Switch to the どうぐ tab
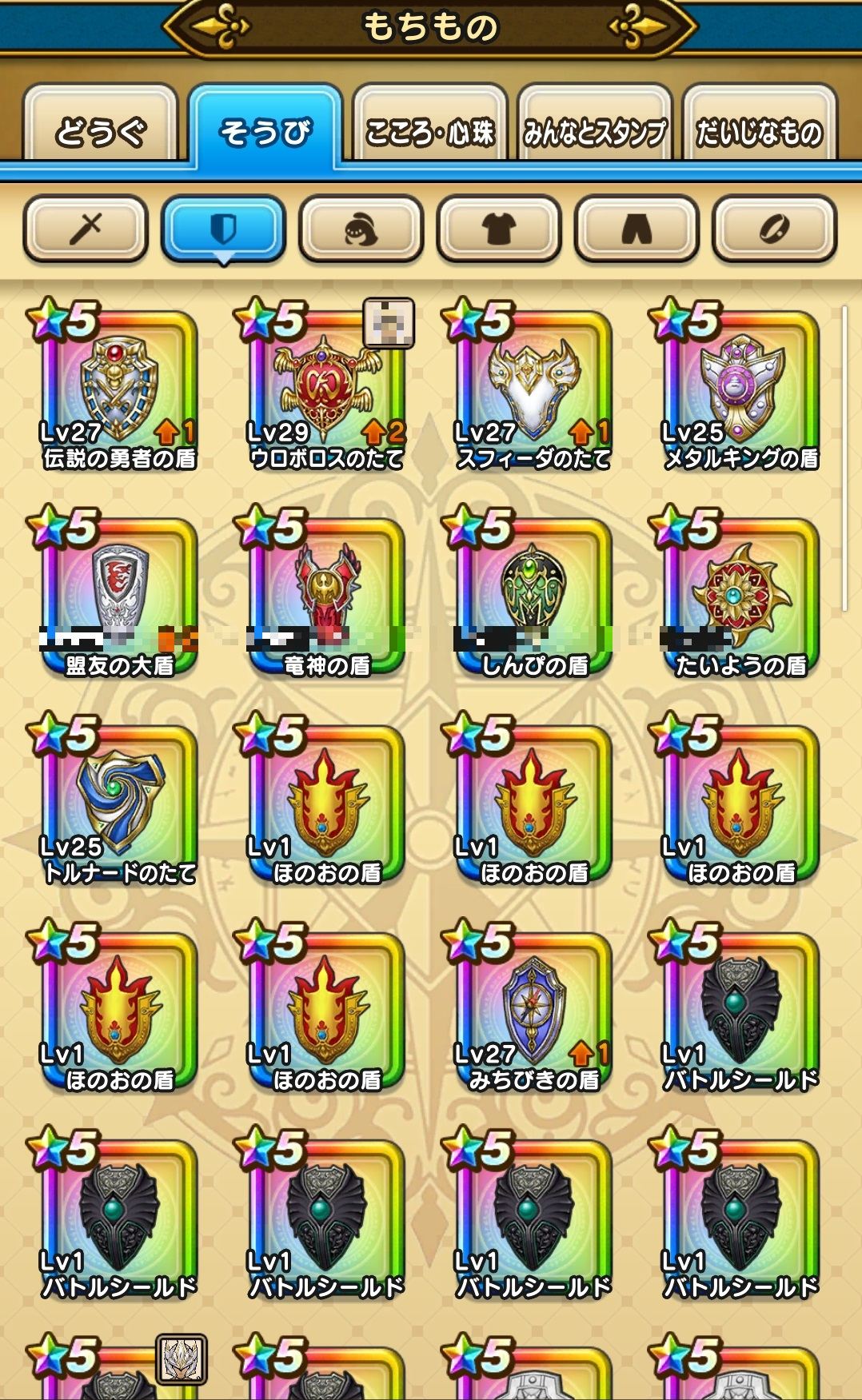Image resolution: width=862 pixels, height=1400 pixels. coord(101,130)
